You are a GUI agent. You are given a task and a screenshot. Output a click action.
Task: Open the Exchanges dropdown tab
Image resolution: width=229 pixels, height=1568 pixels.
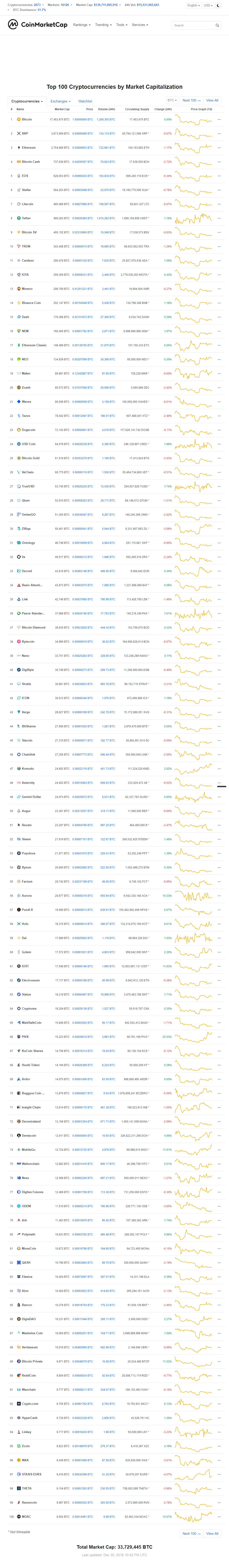(60, 101)
